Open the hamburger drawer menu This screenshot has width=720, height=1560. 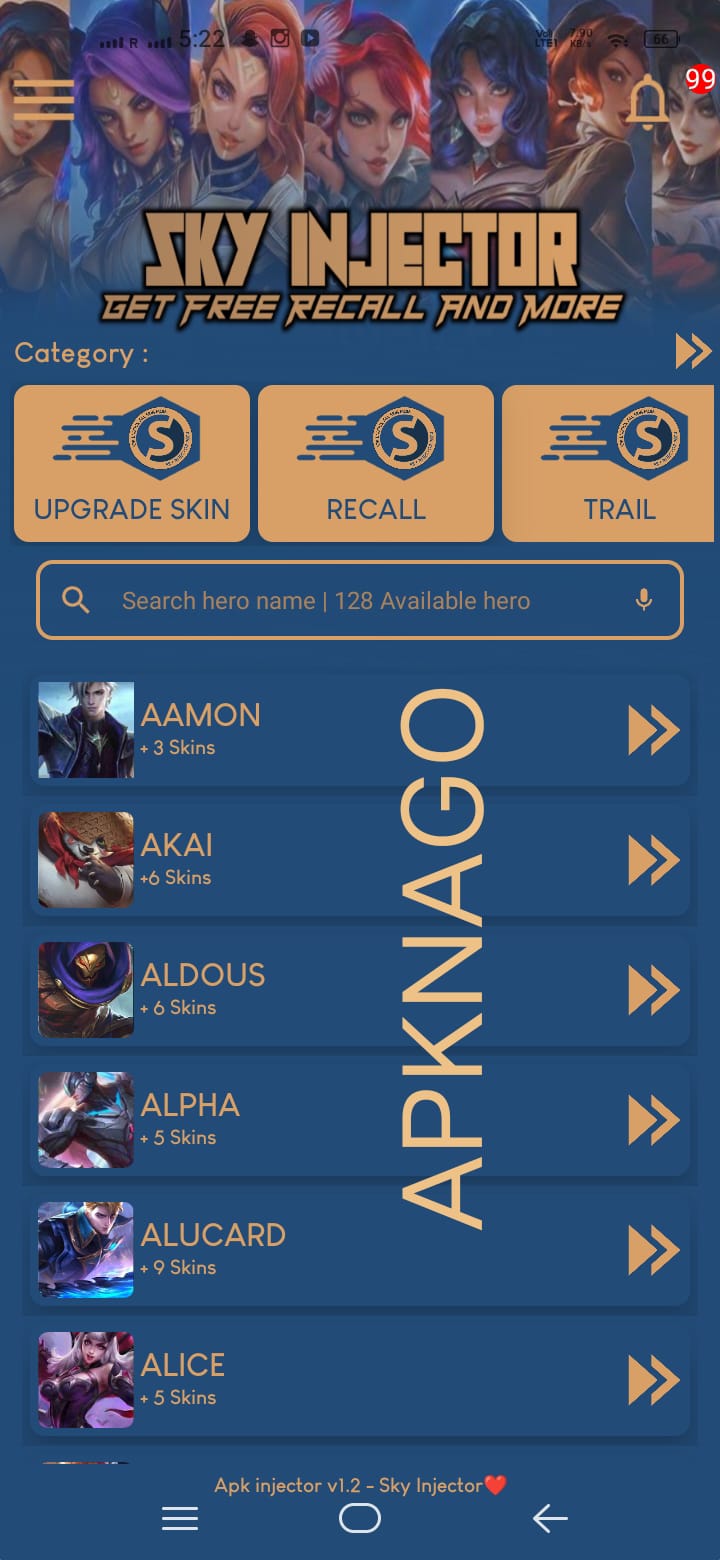pyautogui.click(x=44, y=100)
